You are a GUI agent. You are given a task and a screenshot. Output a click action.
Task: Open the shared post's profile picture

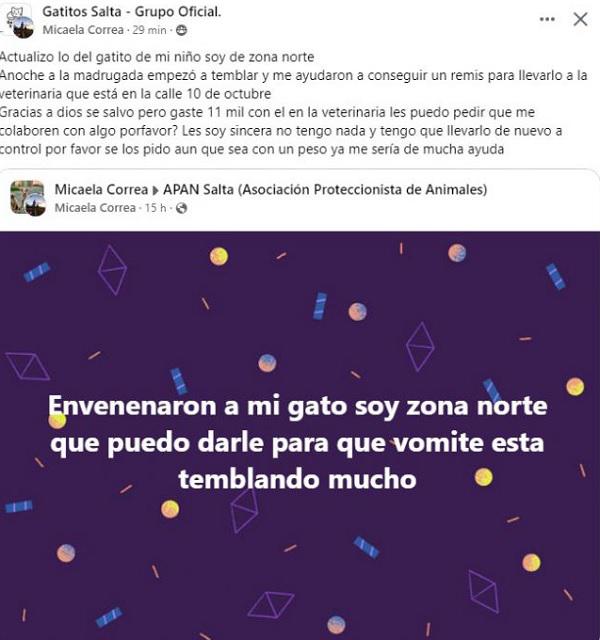click(x=27, y=198)
